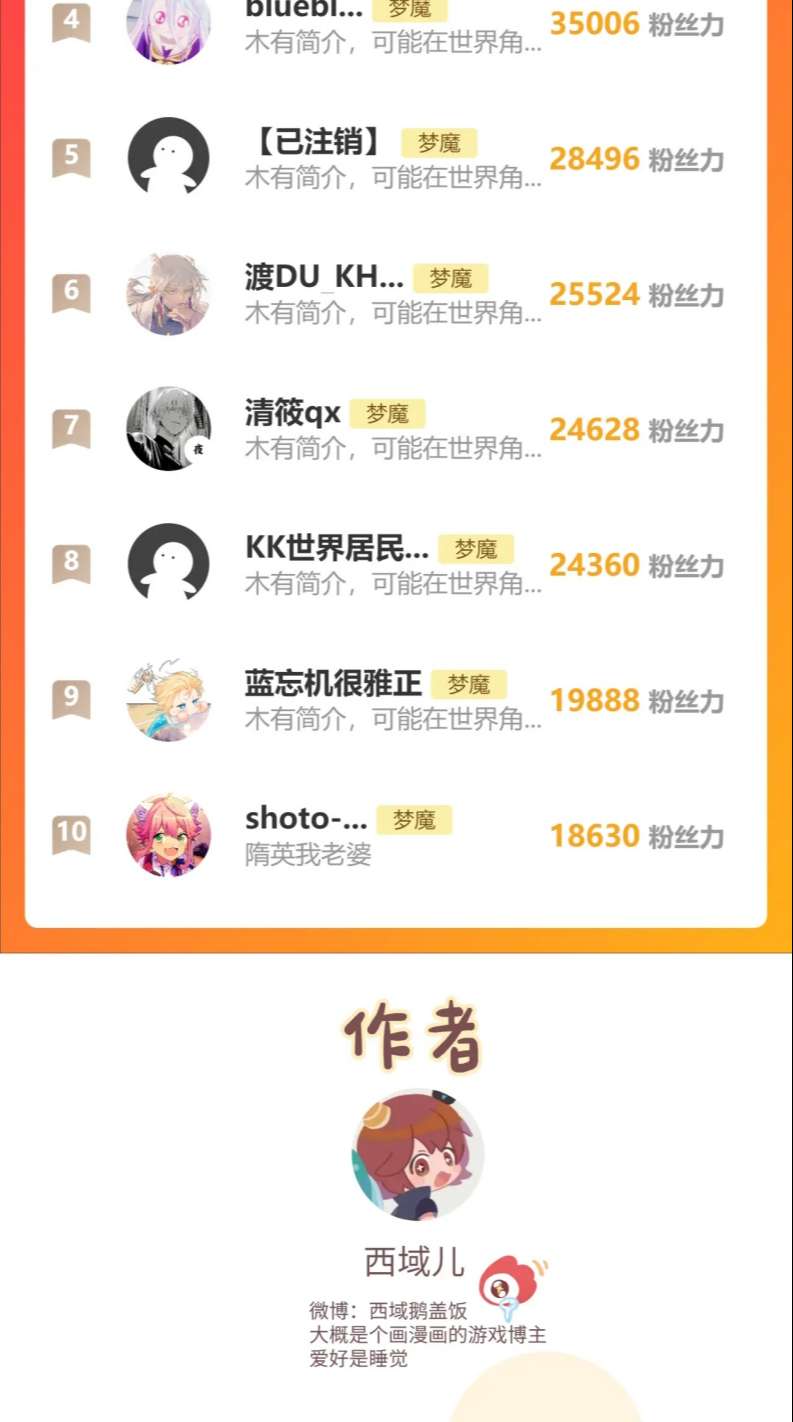793x1422 pixels.
Task: Open author 西域儿's avatar
Action: (x=417, y=1154)
